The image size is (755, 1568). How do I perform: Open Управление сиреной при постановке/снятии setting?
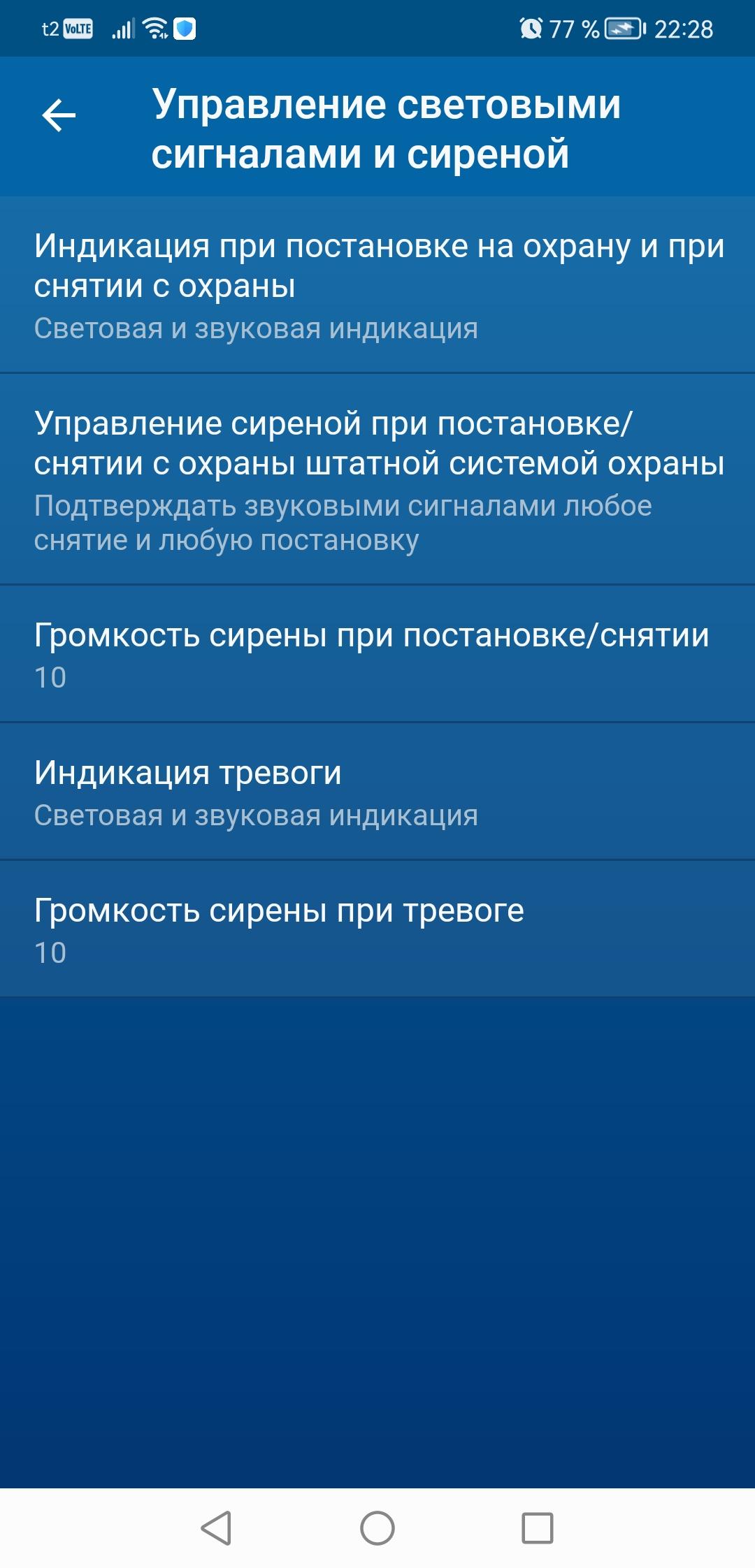tap(377, 479)
